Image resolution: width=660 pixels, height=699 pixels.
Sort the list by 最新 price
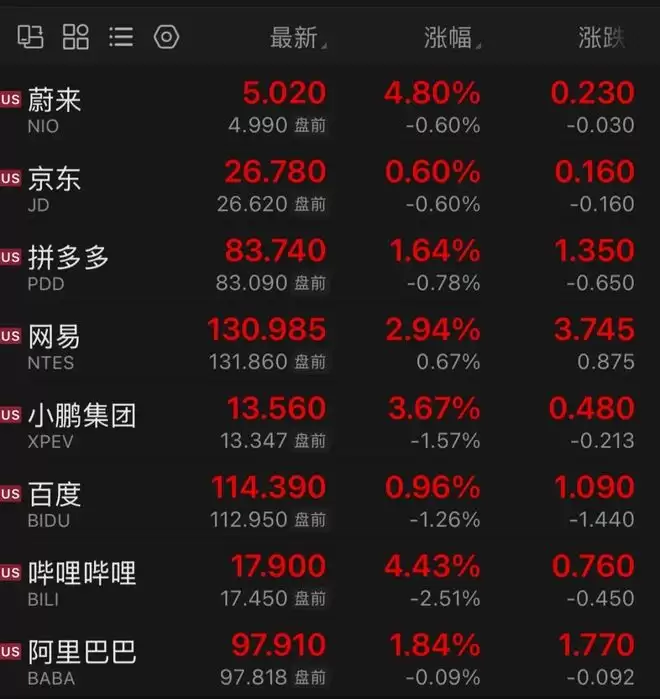pos(298,37)
